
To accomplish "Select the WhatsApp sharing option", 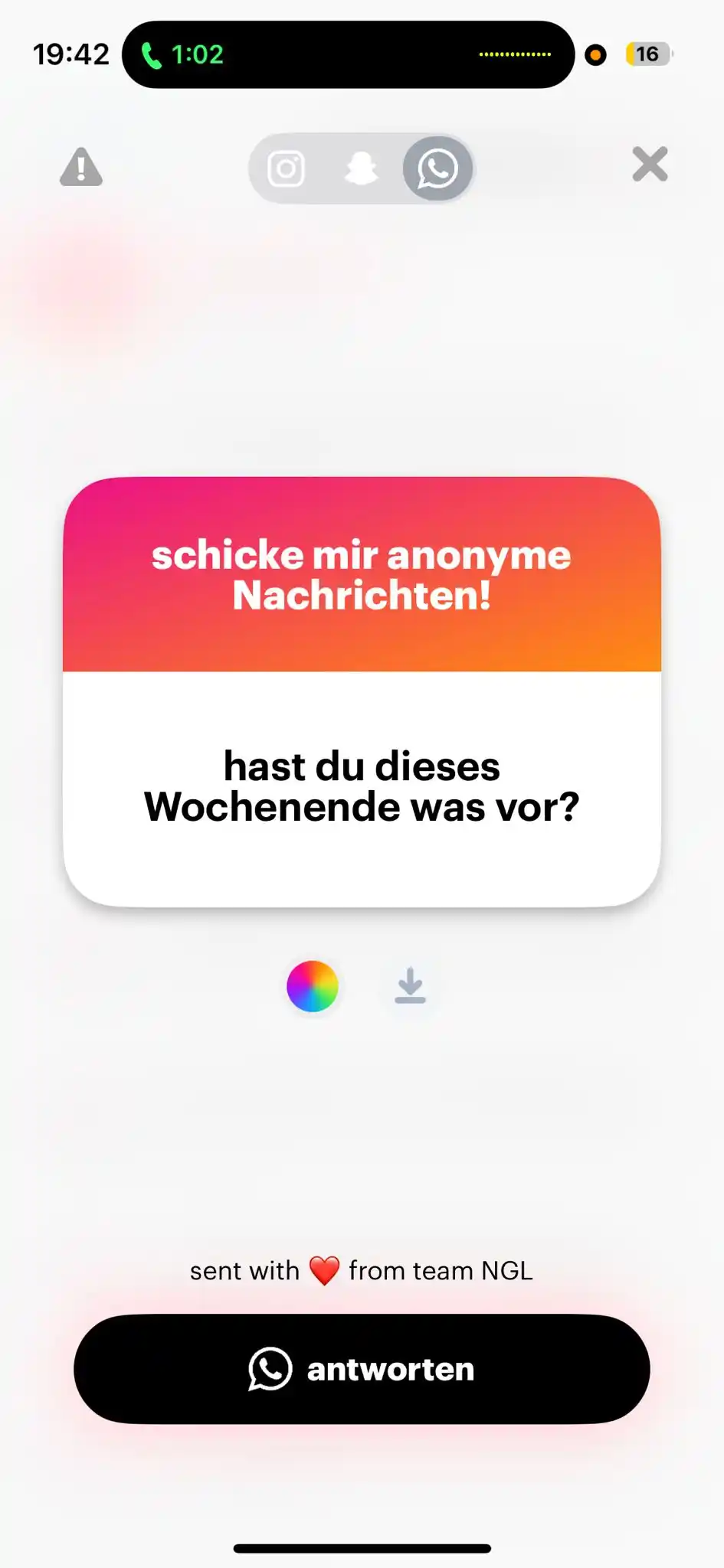I will 437,168.
